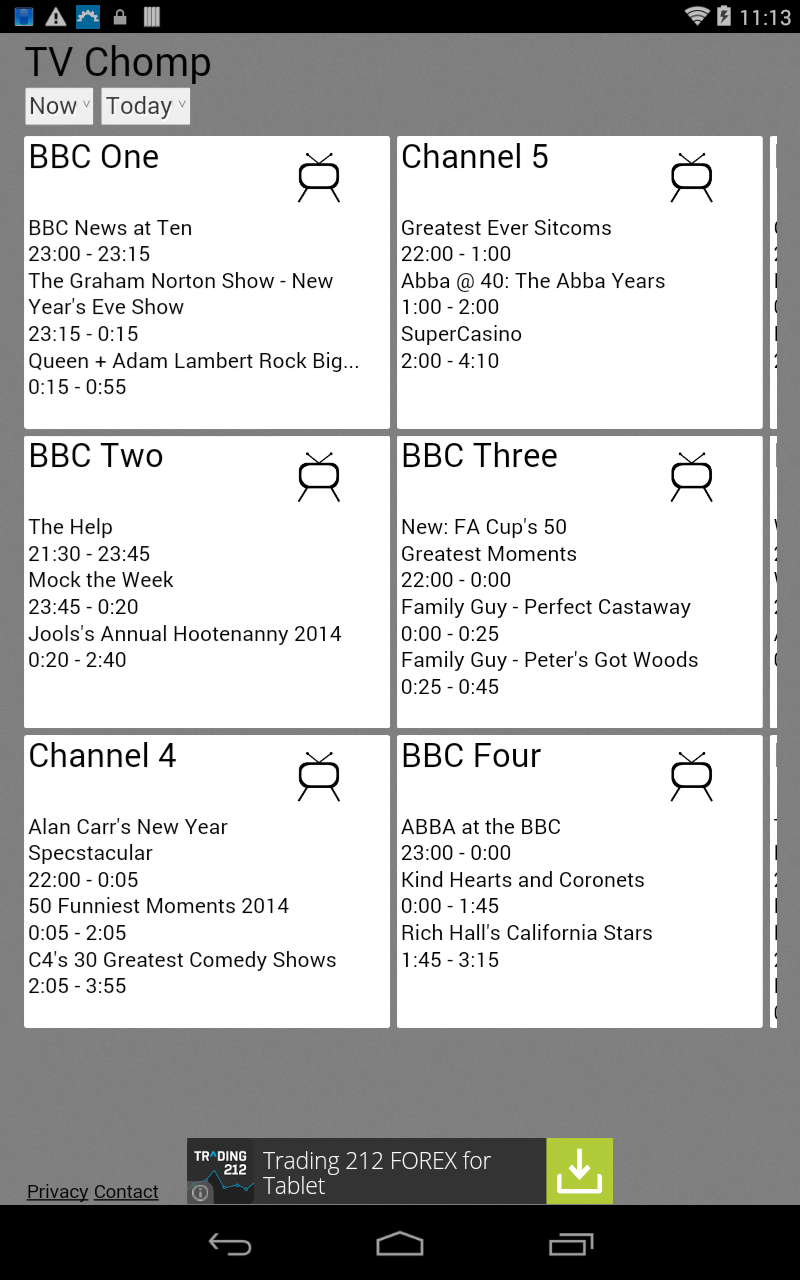This screenshot has width=800, height=1280.
Task: Click the TV icon on the BBC One card
Action: 318,177
